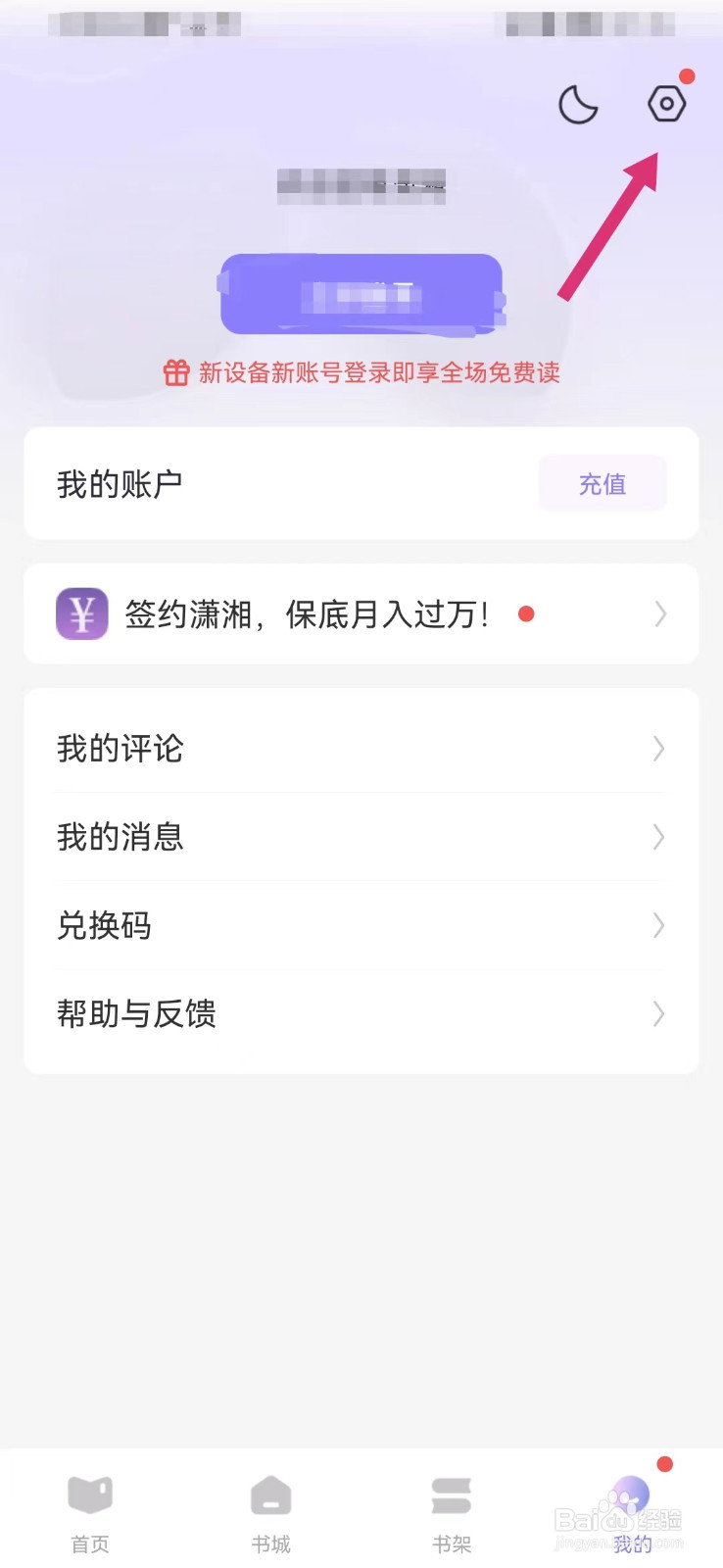Open the 签约潇湘 signing promotion row
This screenshot has width=723, height=1568.
pos(361,614)
